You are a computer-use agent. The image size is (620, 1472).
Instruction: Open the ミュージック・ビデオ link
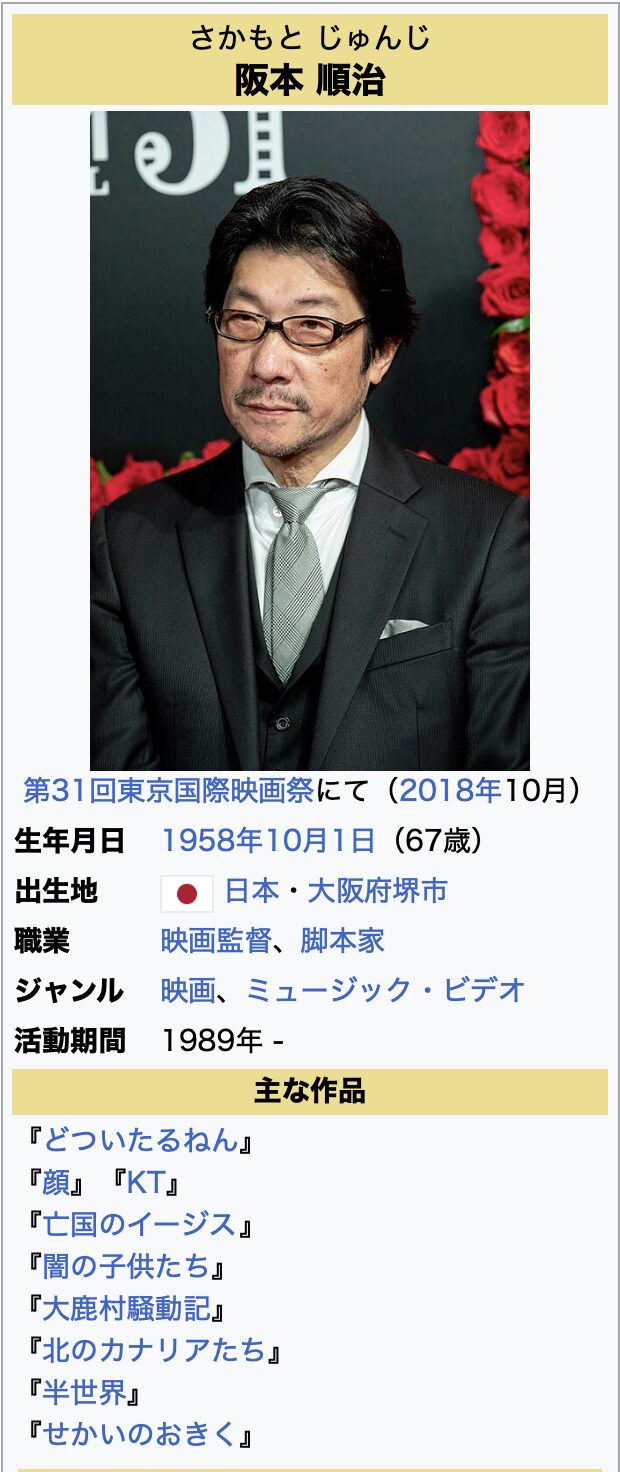(x=385, y=991)
